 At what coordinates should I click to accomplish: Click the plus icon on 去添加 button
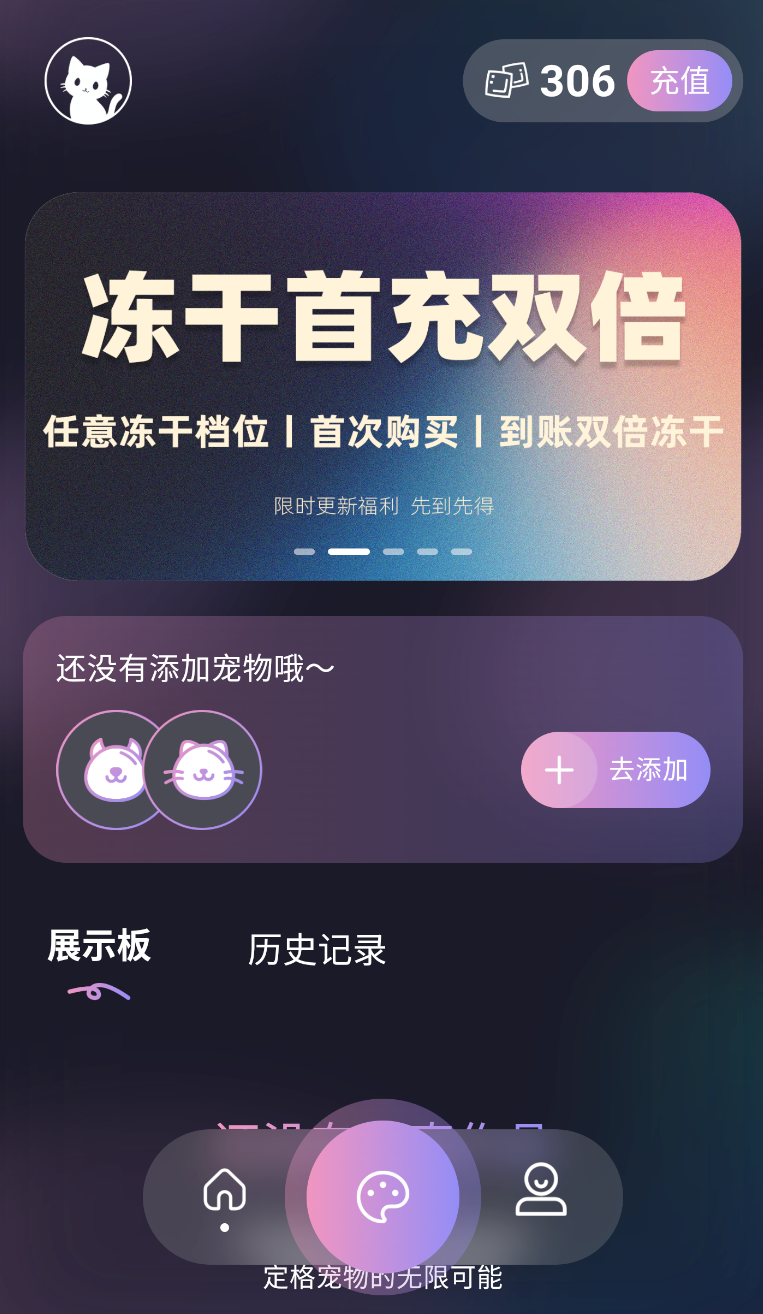(558, 769)
